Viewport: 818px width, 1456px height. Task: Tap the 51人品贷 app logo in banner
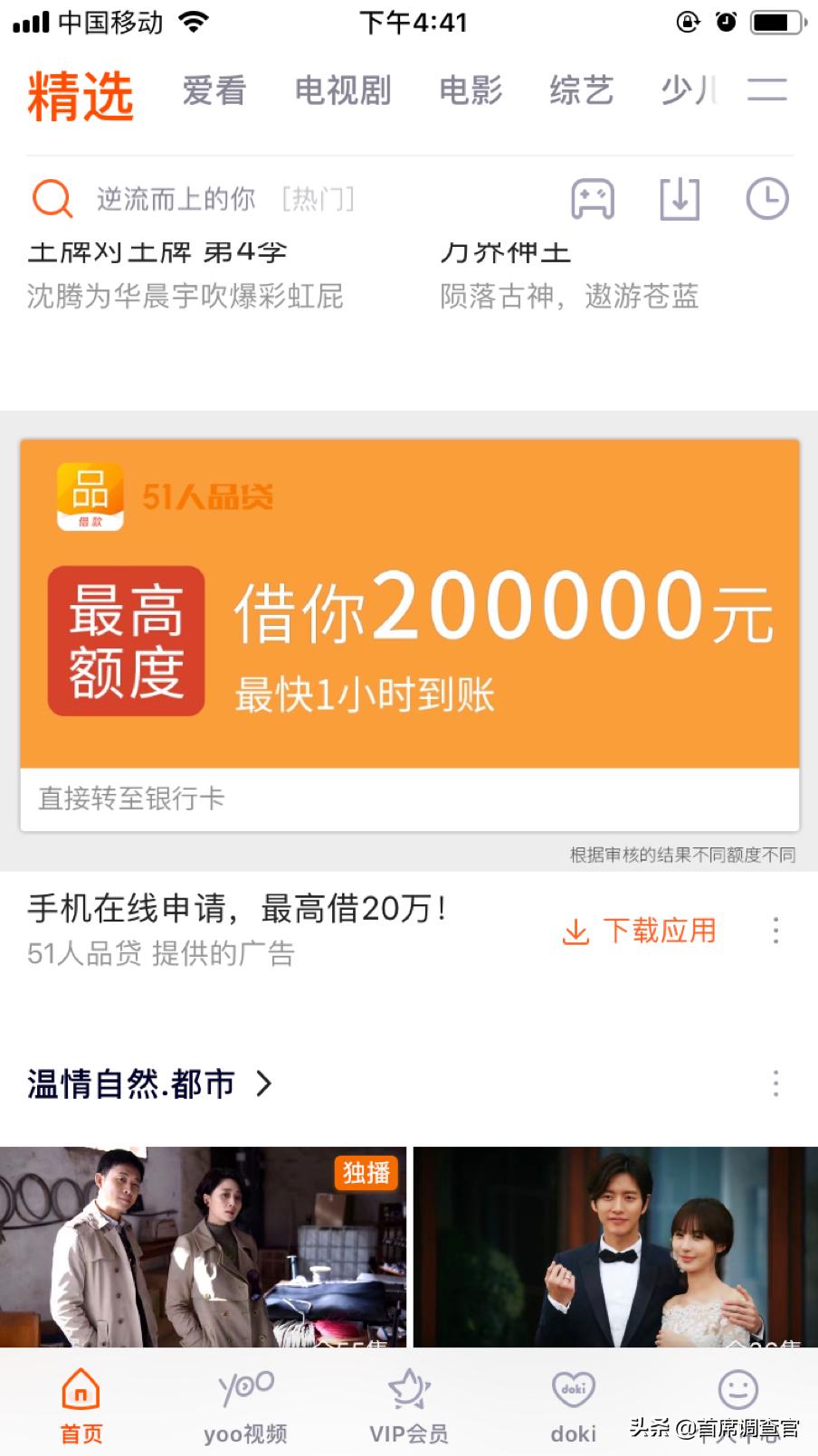tap(91, 496)
